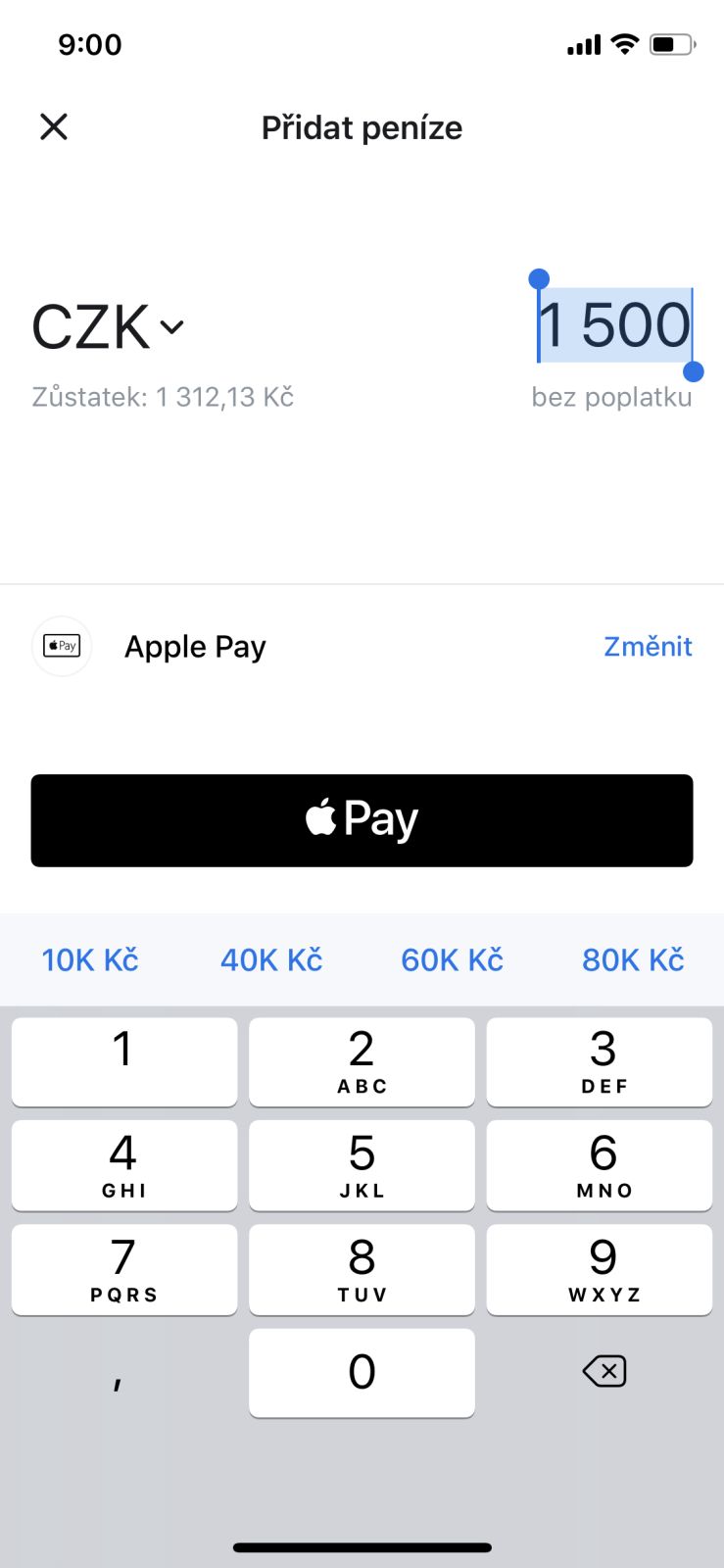Viewport: 724px width, 1568px height.
Task: Pay with the black Apple Pay button
Action: click(x=362, y=820)
